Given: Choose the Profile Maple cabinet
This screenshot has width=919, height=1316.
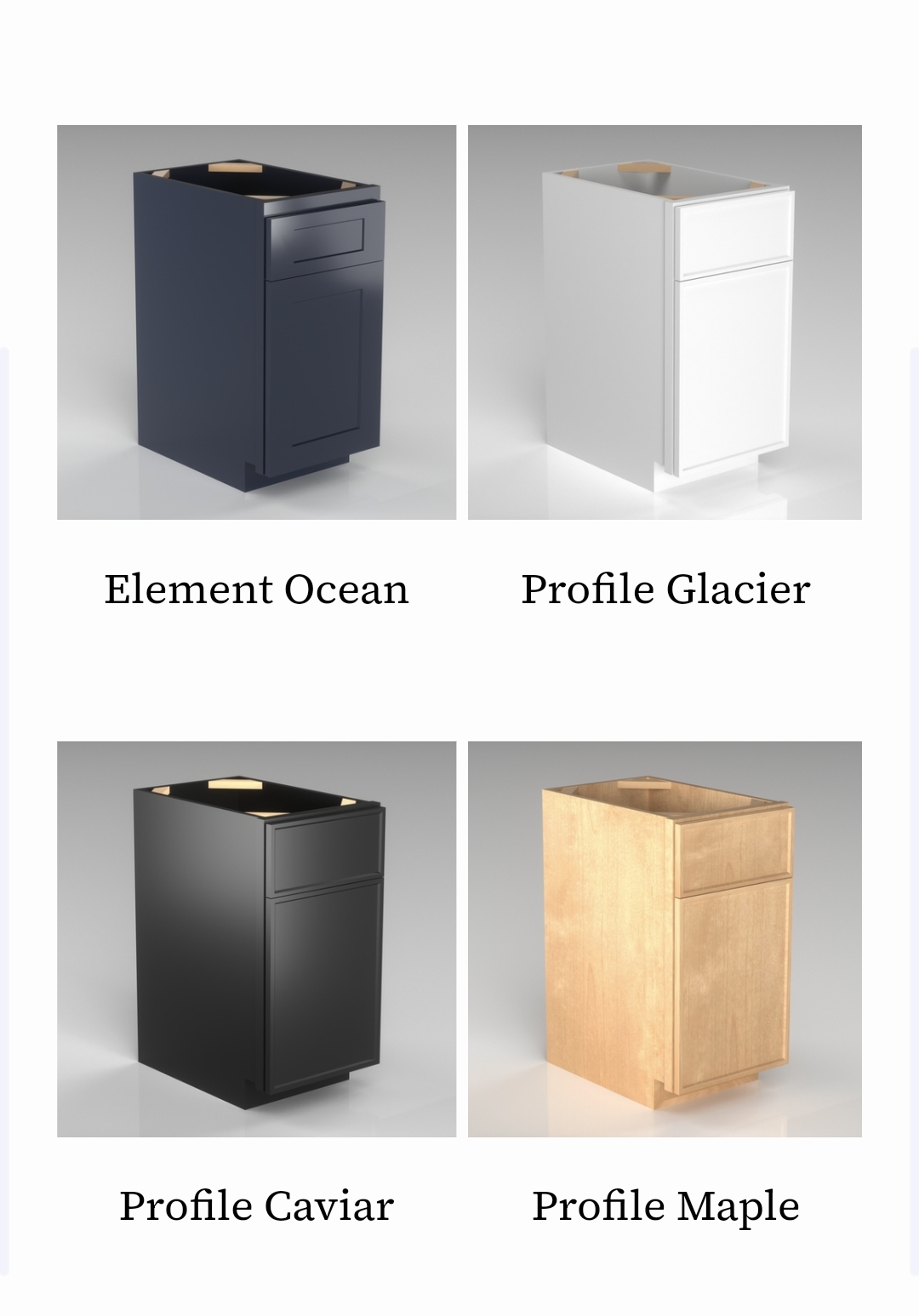Looking at the screenshot, I should click(x=665, y=938).
